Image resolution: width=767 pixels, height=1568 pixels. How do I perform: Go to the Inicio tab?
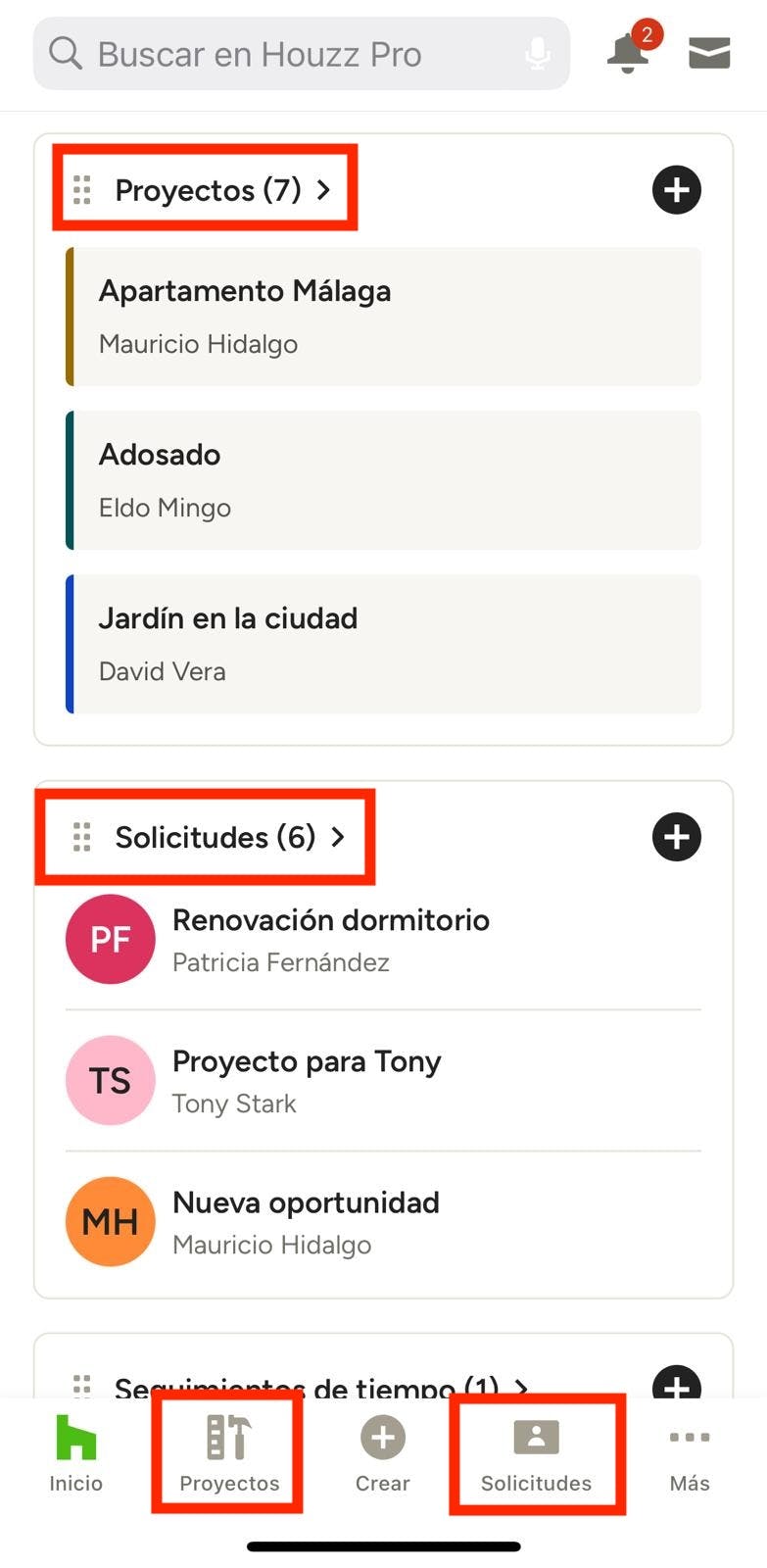pyautogui.click(x=76, y=1453)
